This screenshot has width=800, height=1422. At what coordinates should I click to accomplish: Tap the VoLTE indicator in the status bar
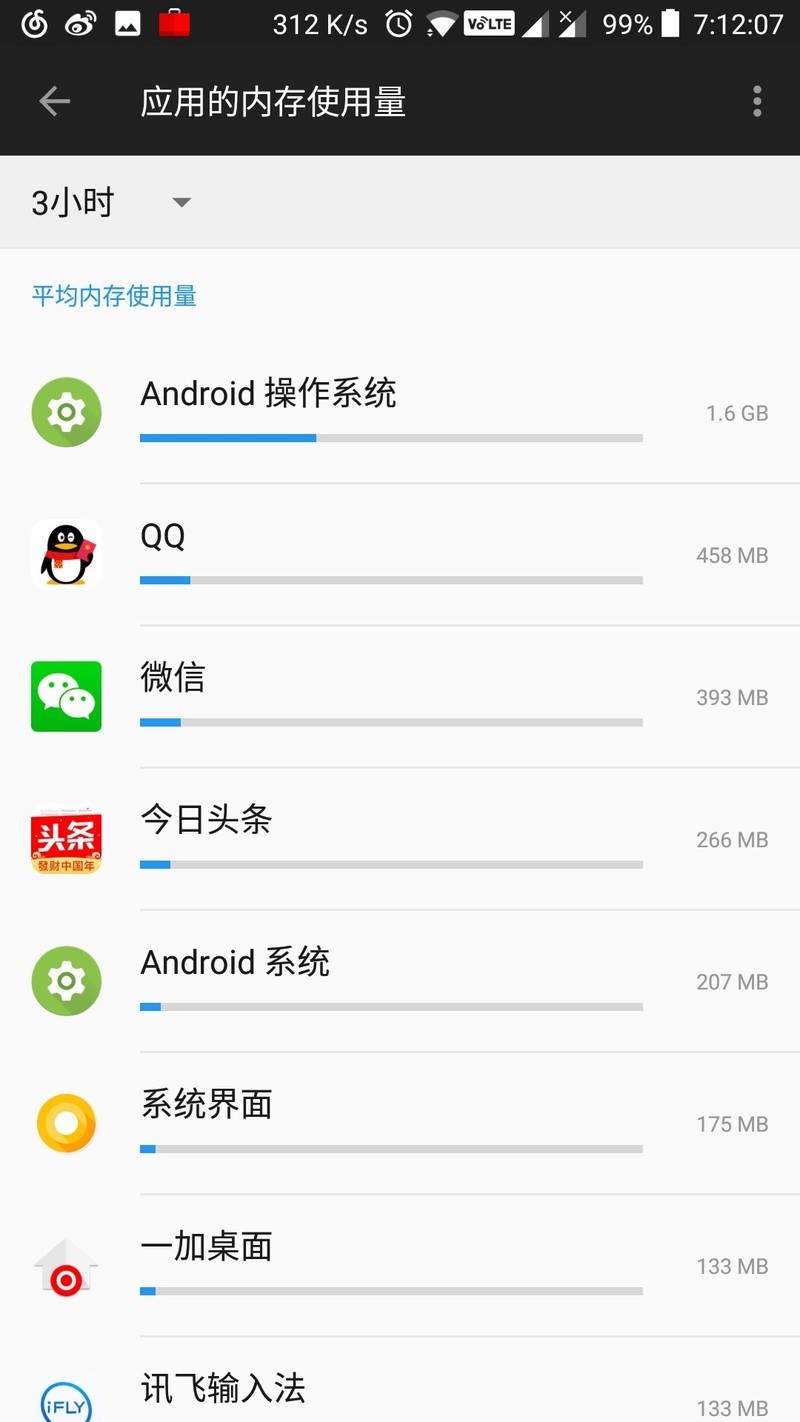point(489,23)
